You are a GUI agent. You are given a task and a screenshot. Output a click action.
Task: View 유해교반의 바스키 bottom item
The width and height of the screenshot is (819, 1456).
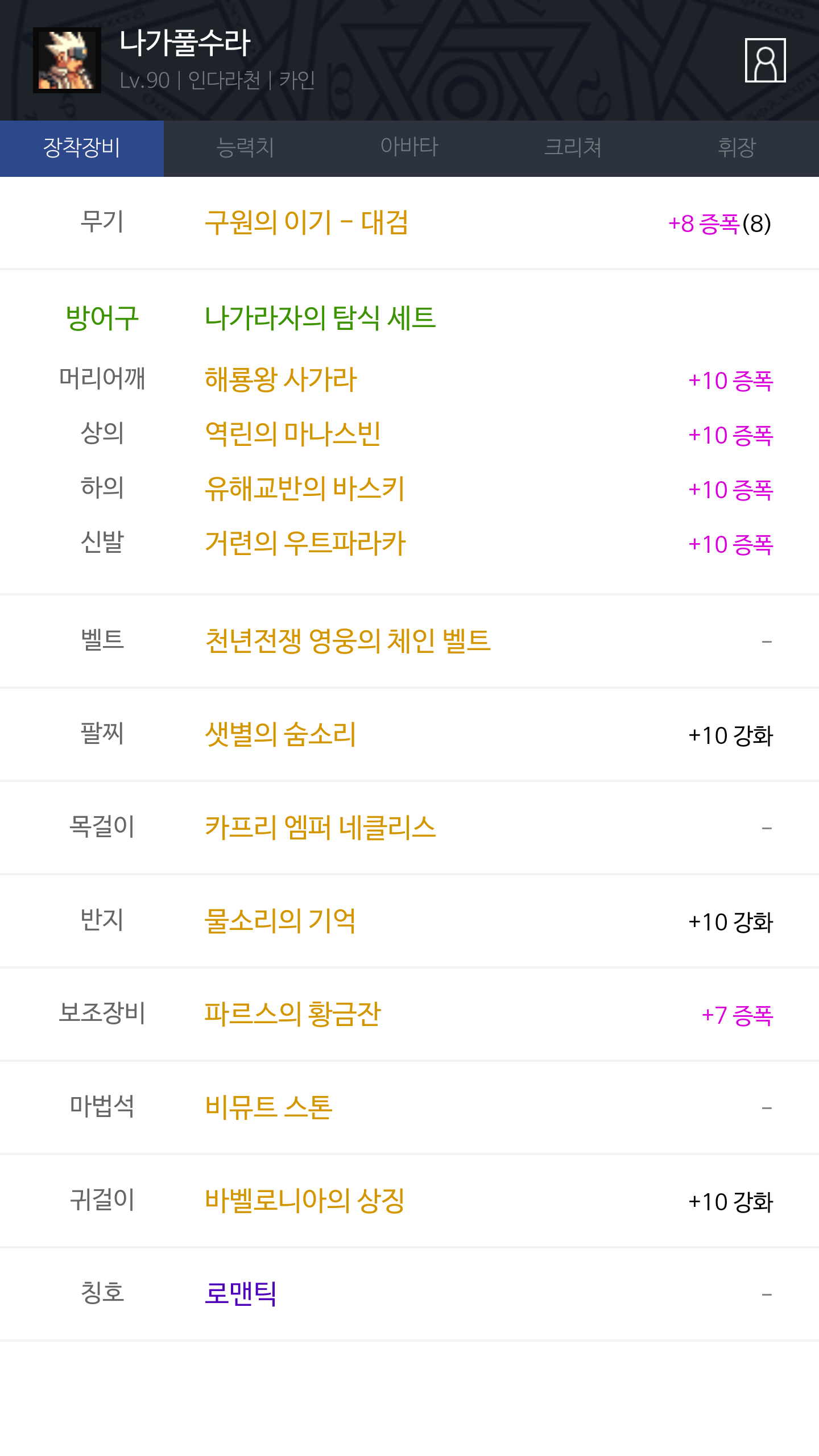pyautogui.click(x=305, y=489)
